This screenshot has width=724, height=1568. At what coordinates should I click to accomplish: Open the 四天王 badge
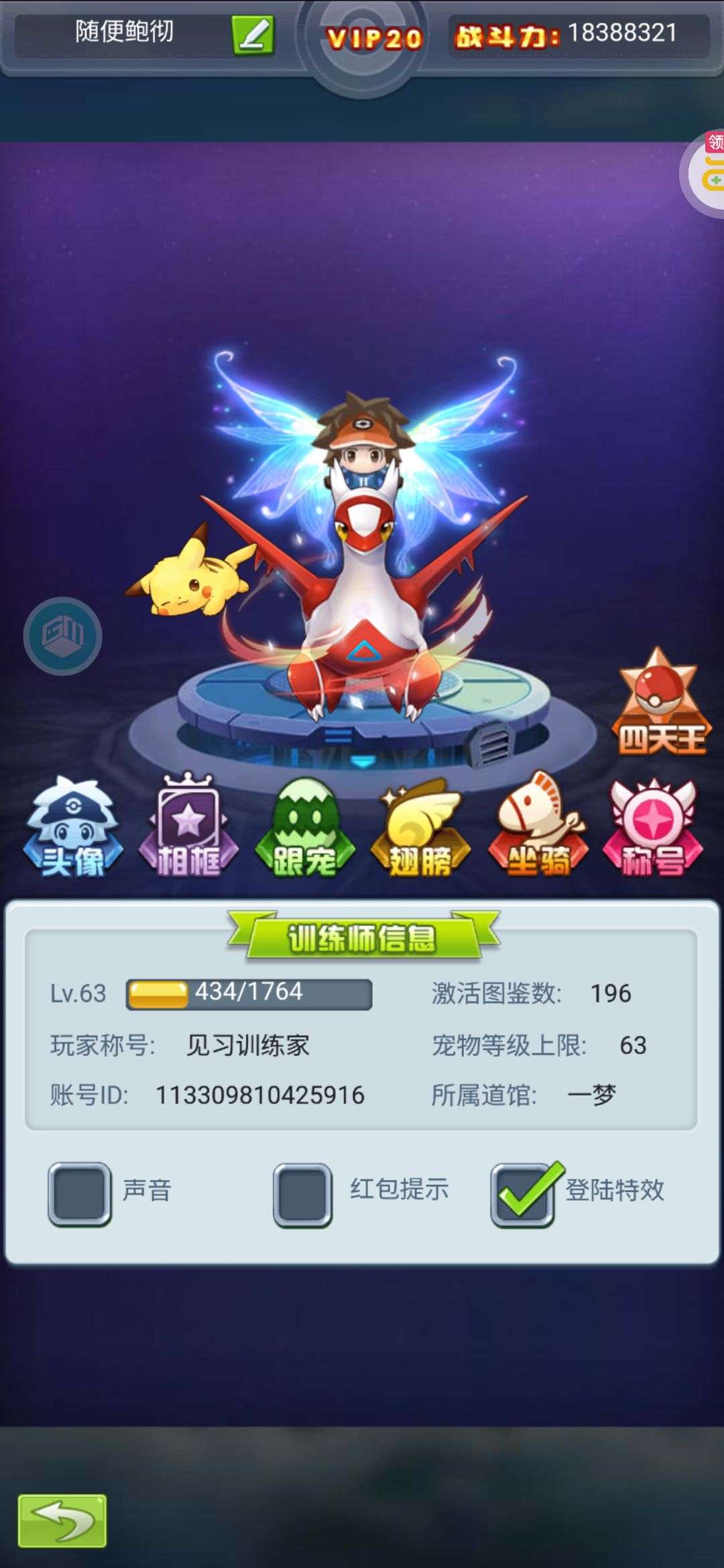660,704
